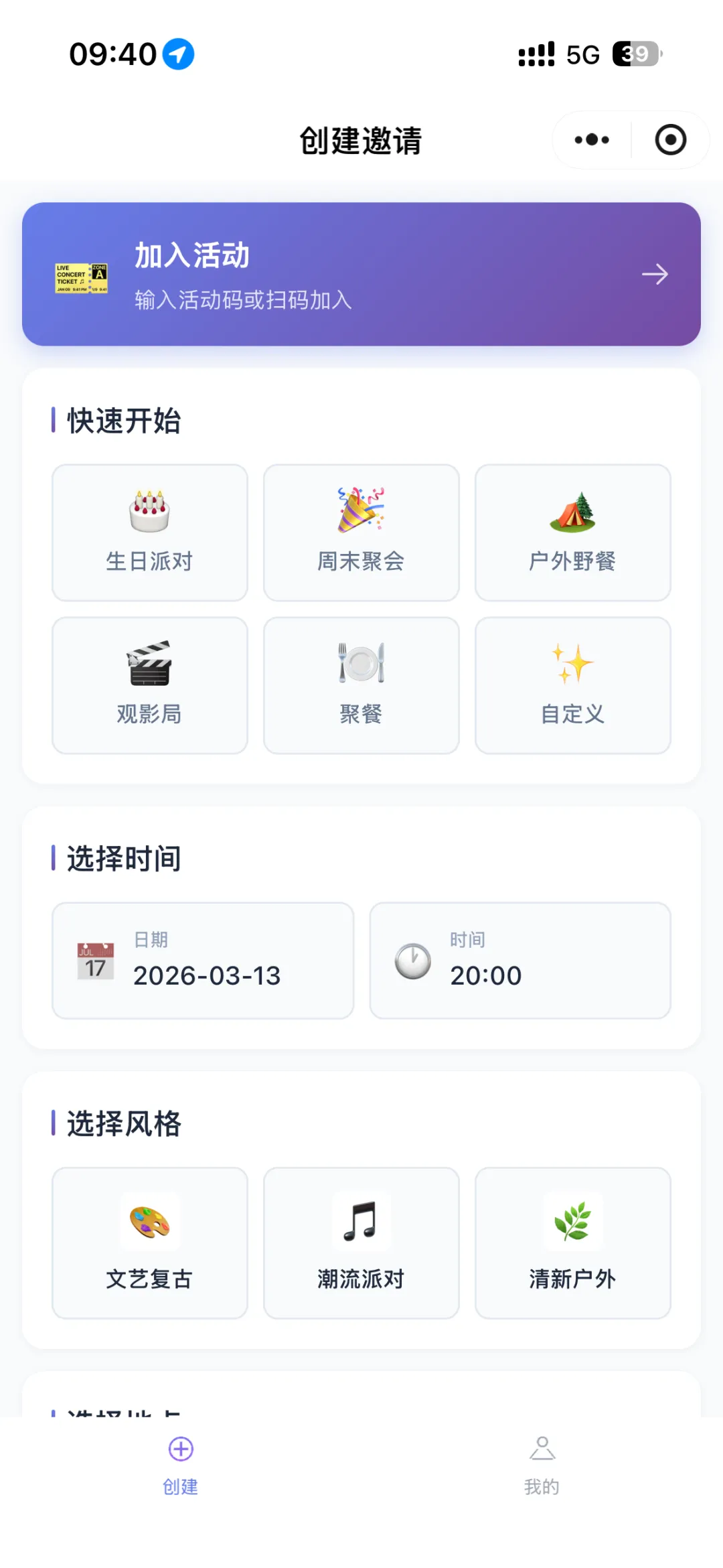723x1568 pixels.
Task: Choose the 潮流派对 style
Action: tap(361, 1243)
